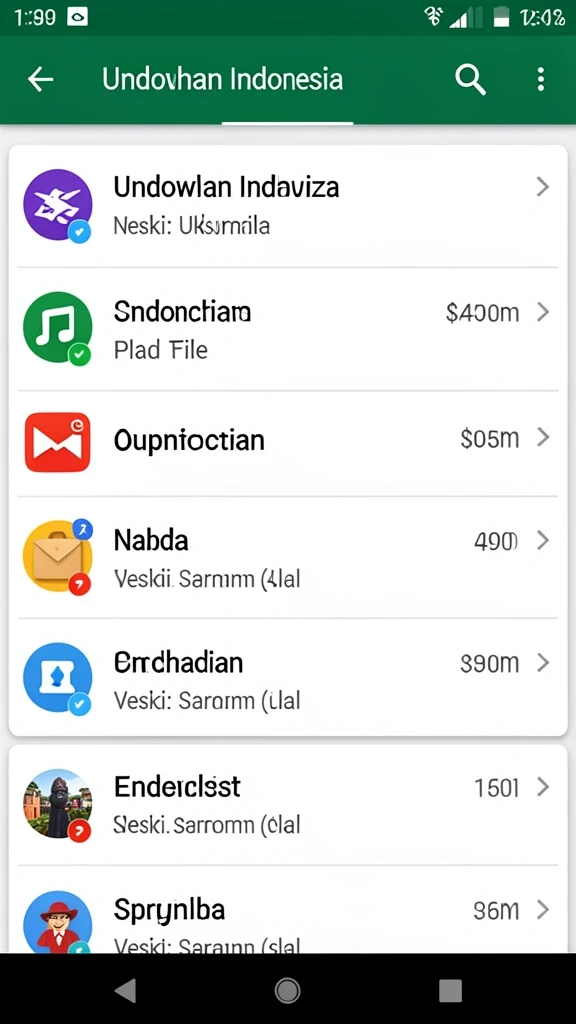Open the search icon in the toolbar
Viewport: 576px width, 1024px height.
pos(470,80)
